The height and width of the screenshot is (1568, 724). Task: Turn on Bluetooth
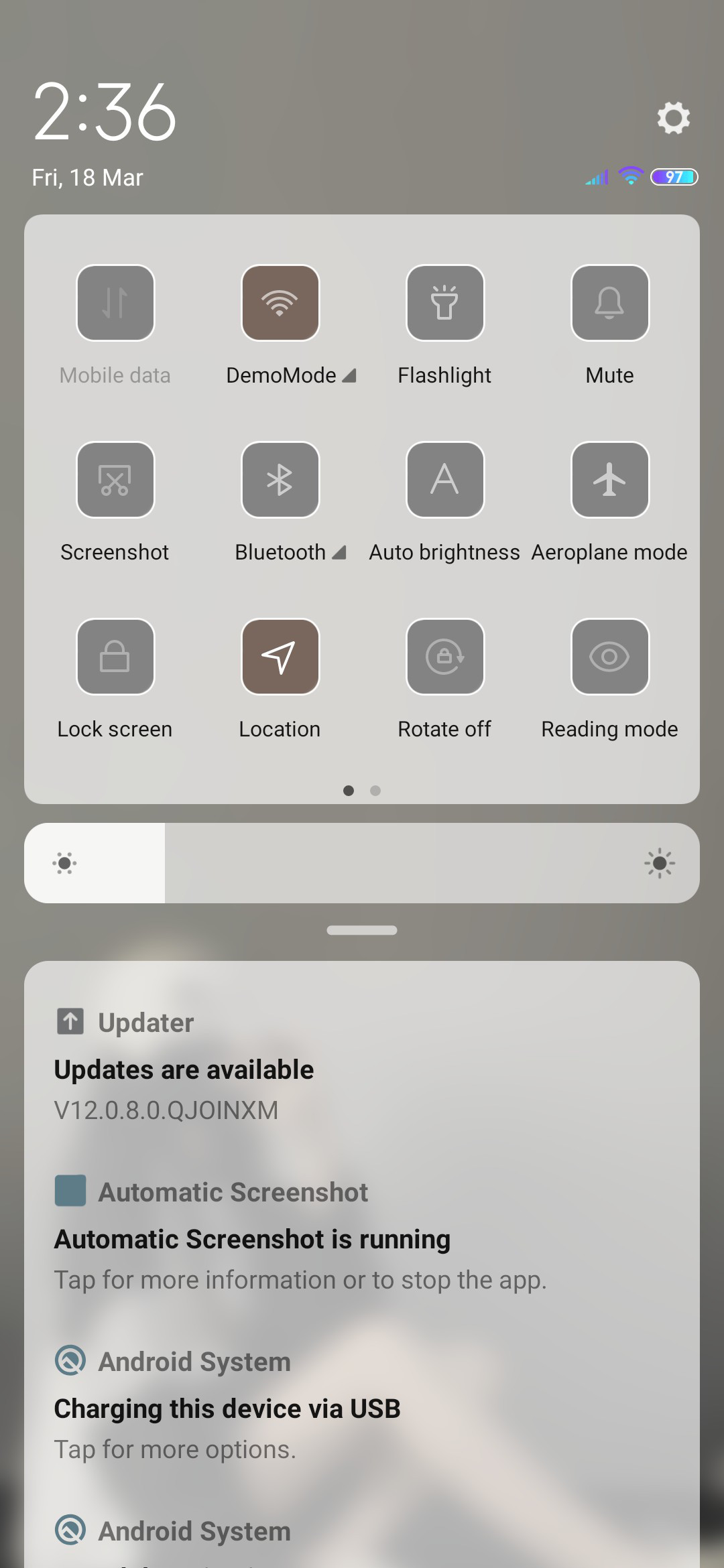(x=280, y=480)
